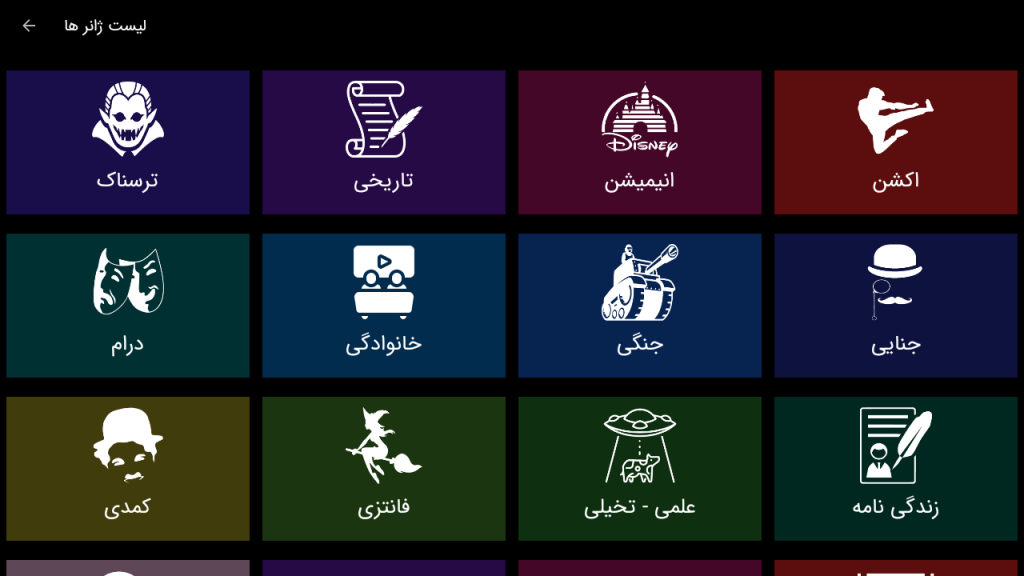Open the جنگی war genre tile
Image resolution: width=1024 pixels, height=576 pixels.
tap(640, 306)
